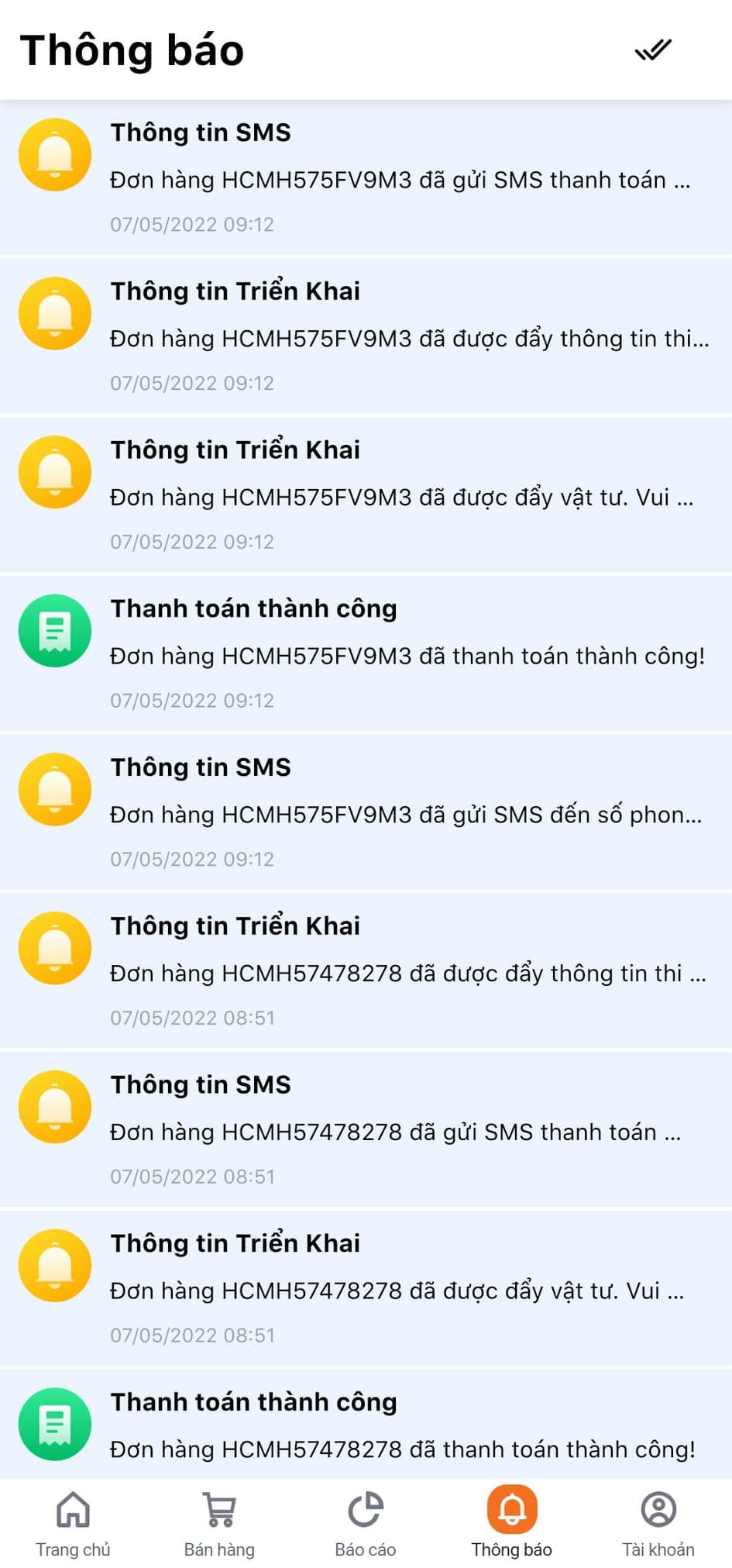
Task: Mark all notifications as read
Action: coord(652,51)
